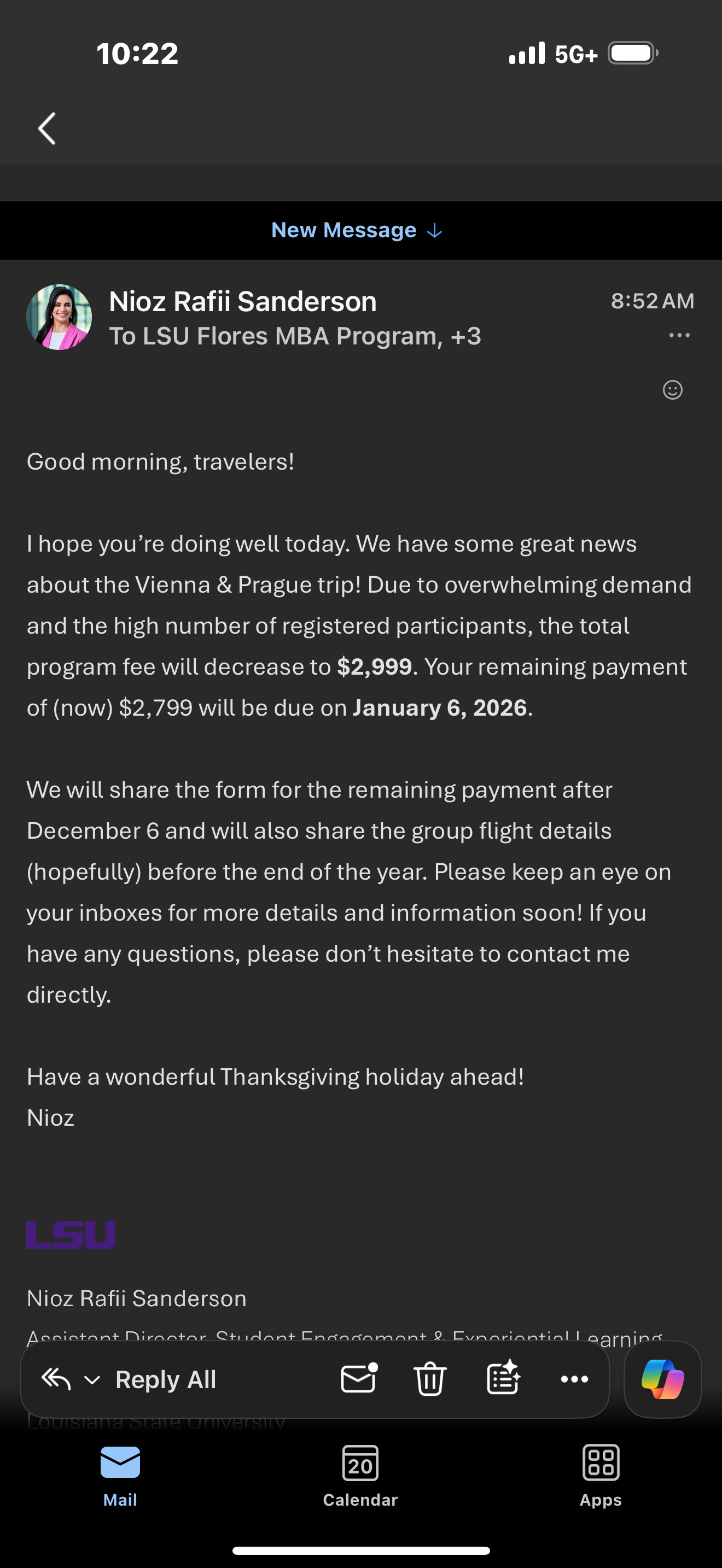The height and width of the screenshot is (1568, 722).
Task: Delete this email
Action: (430, 1379)
